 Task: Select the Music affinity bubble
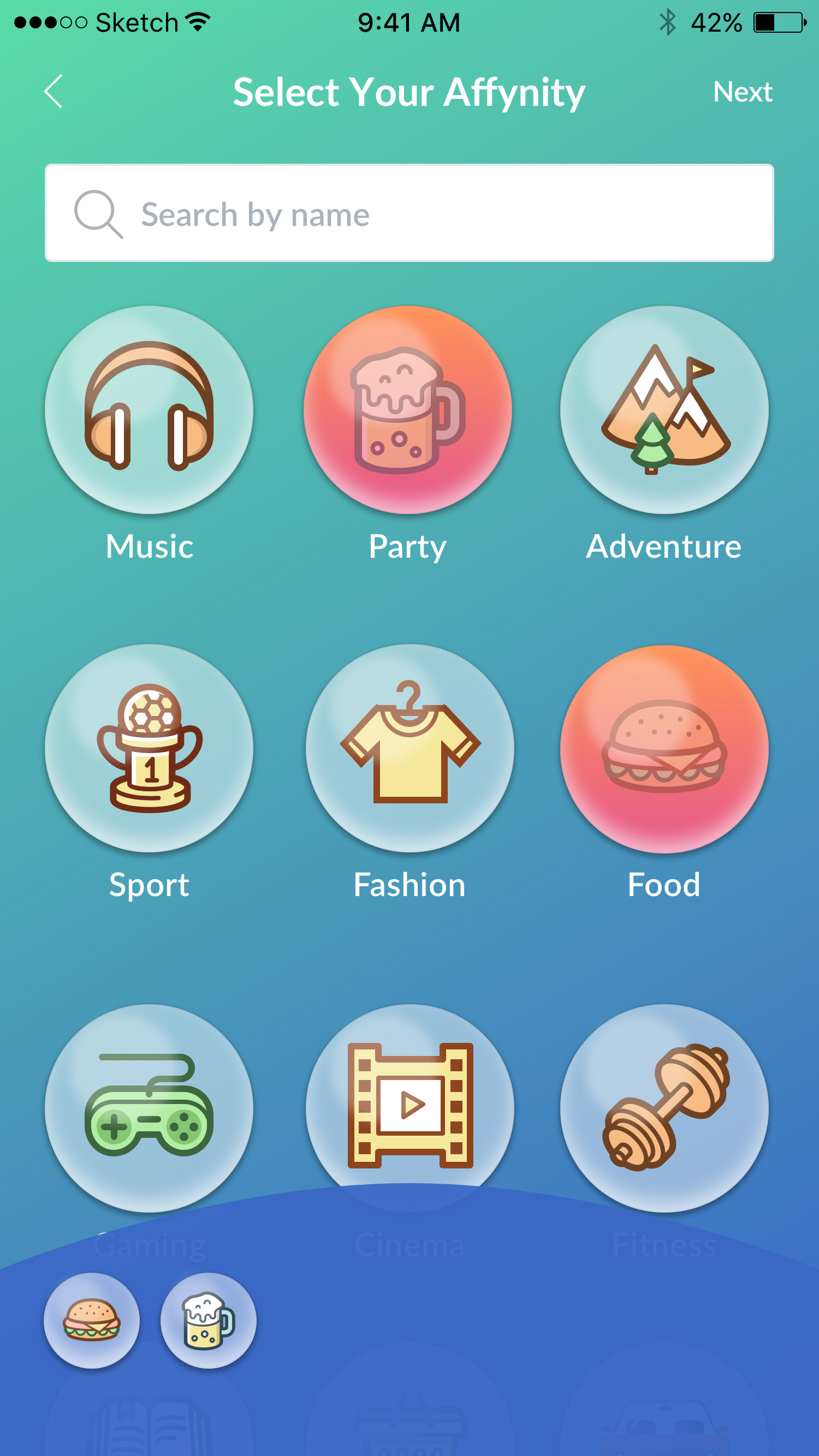tap(149, 410)
